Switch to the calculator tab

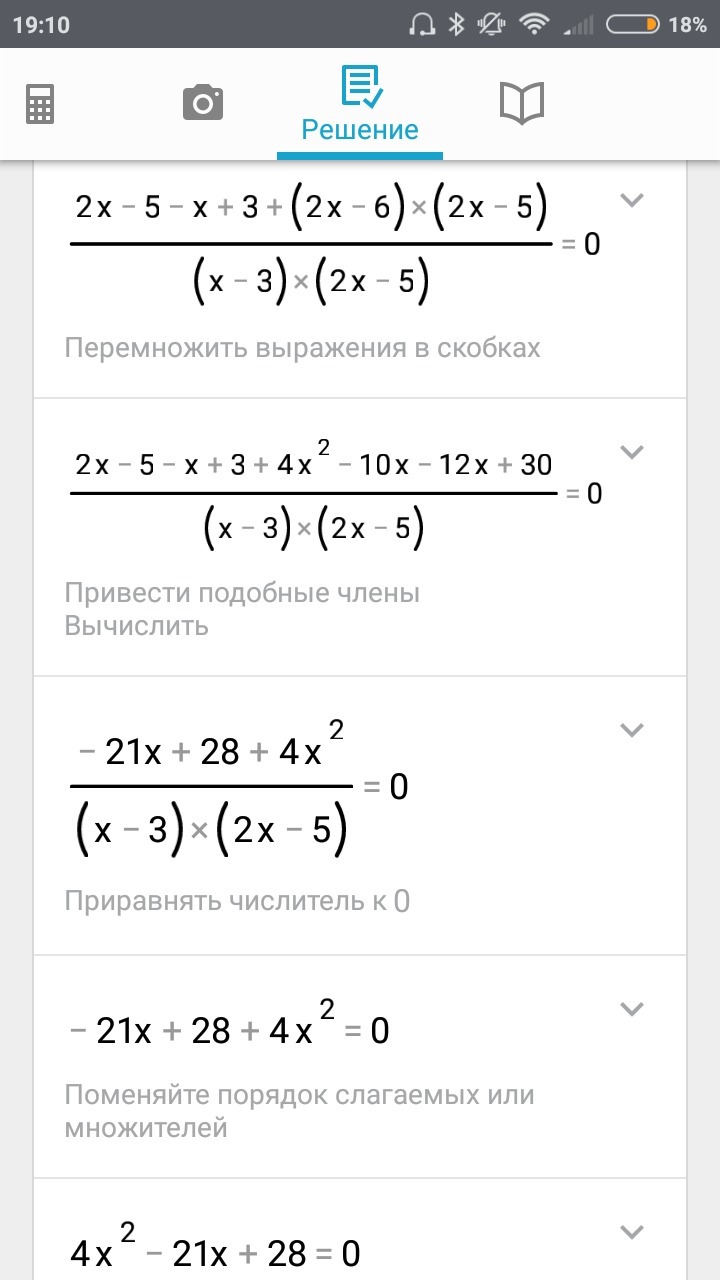point(41,103)
